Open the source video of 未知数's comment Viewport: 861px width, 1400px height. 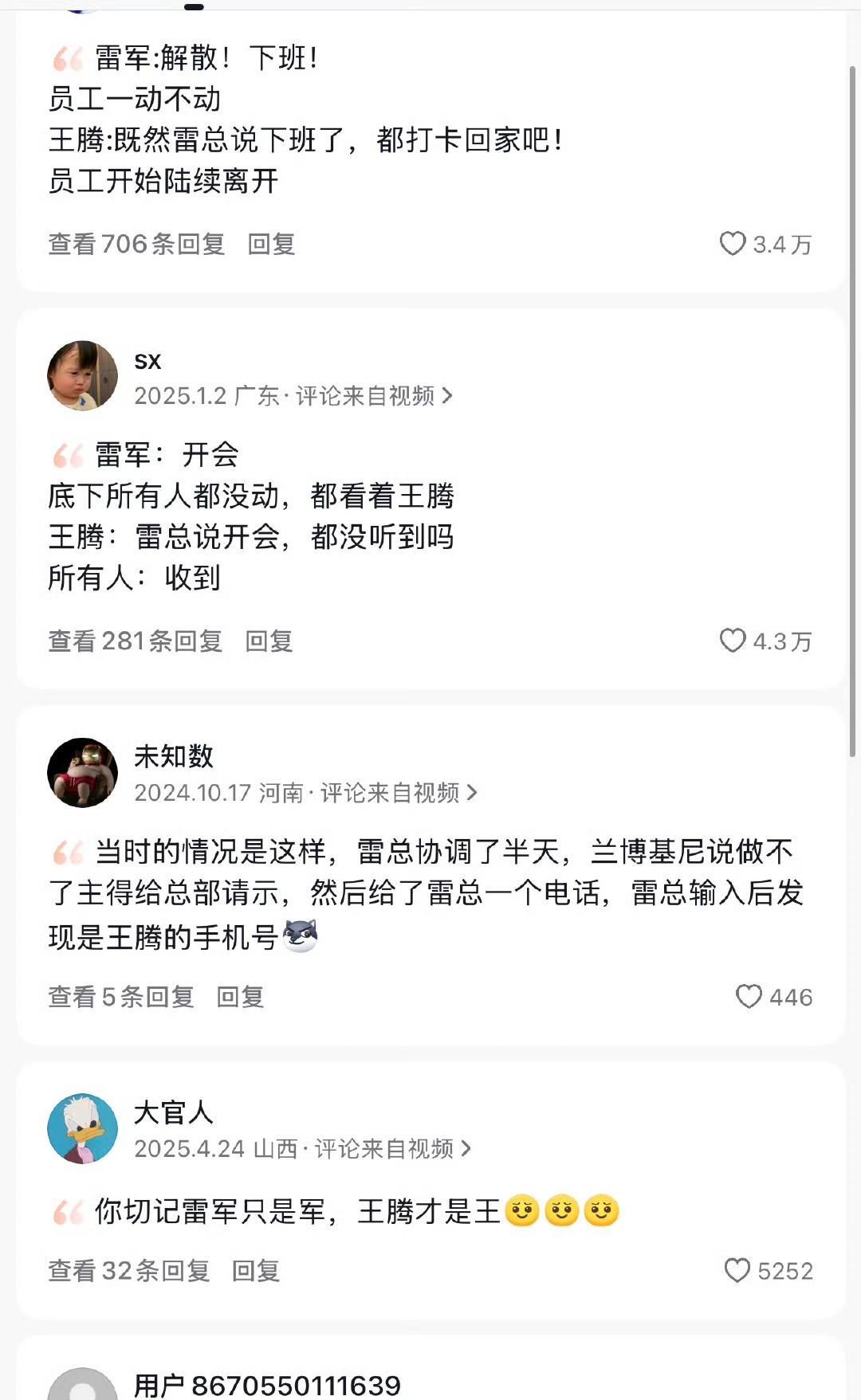coord(397,793)
